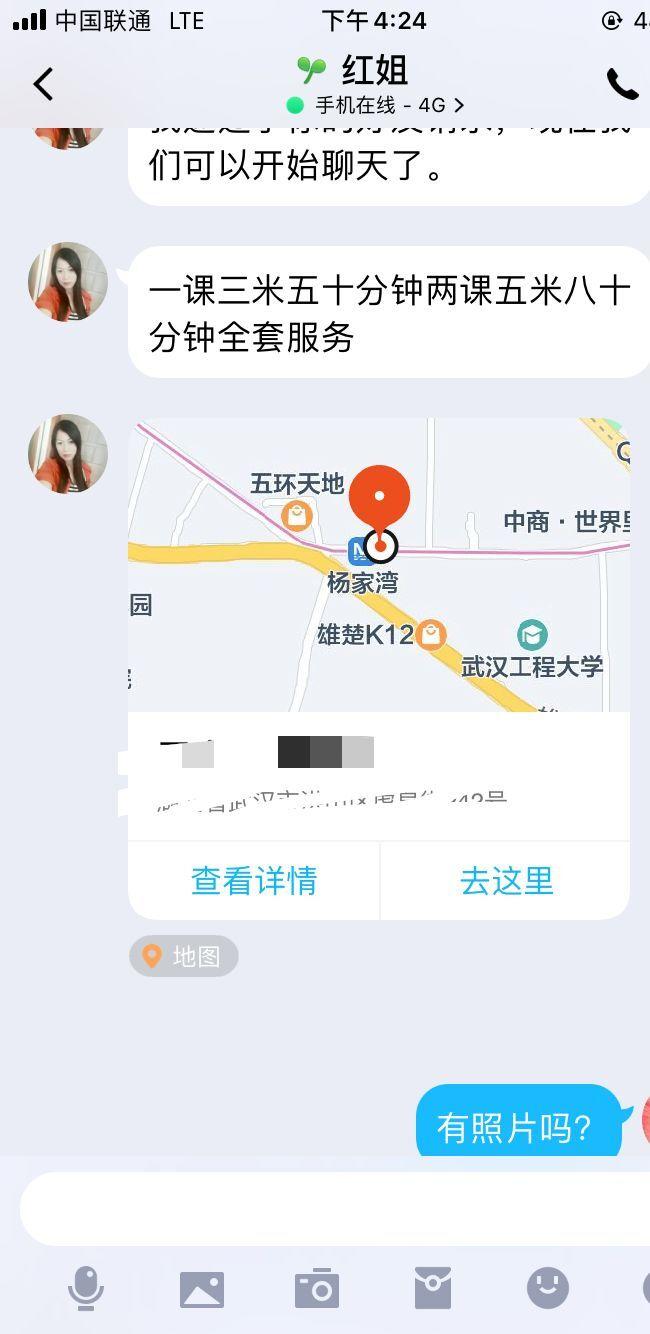Open the photo album picker
Viewport: 650px width, 1334px height.
202,1289
